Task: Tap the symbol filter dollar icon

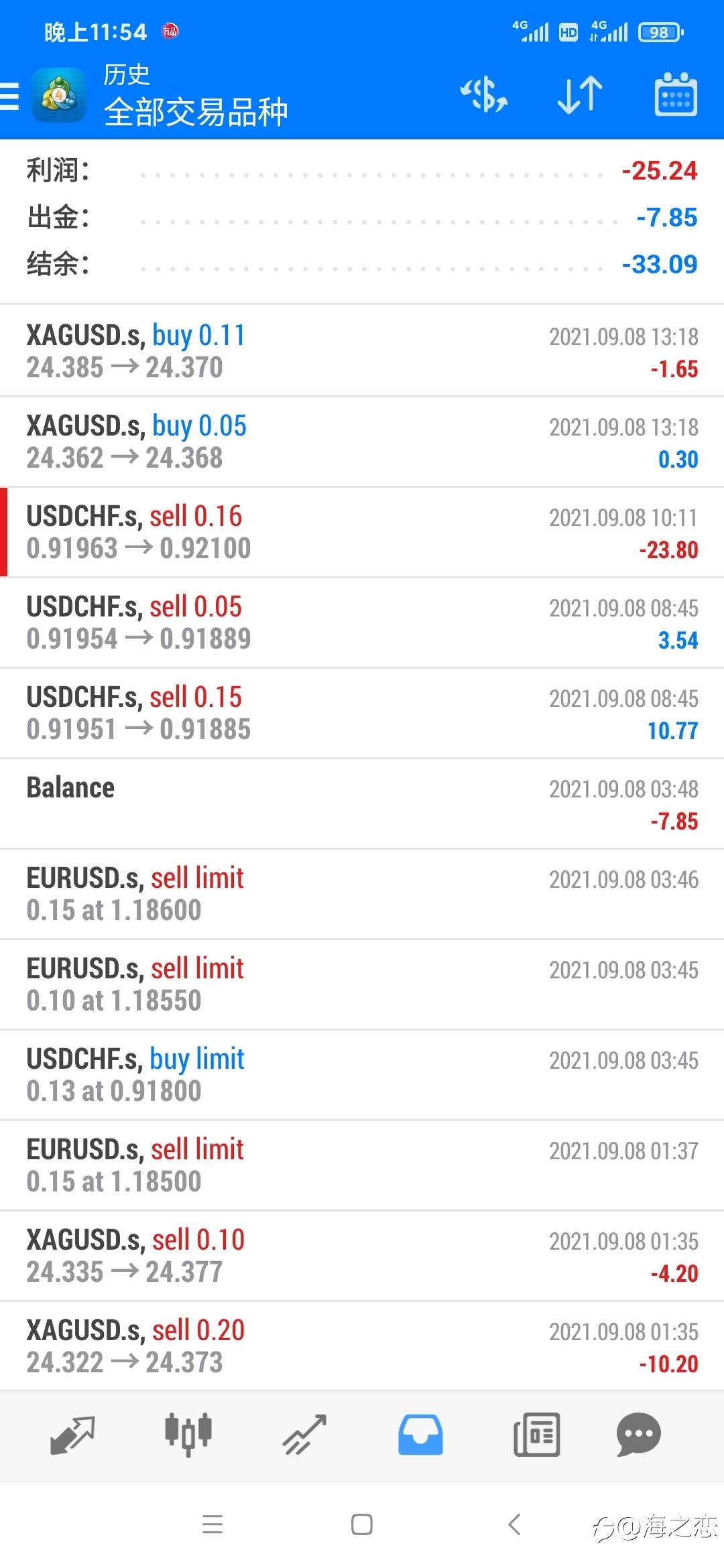Action: tap(483, 94)
